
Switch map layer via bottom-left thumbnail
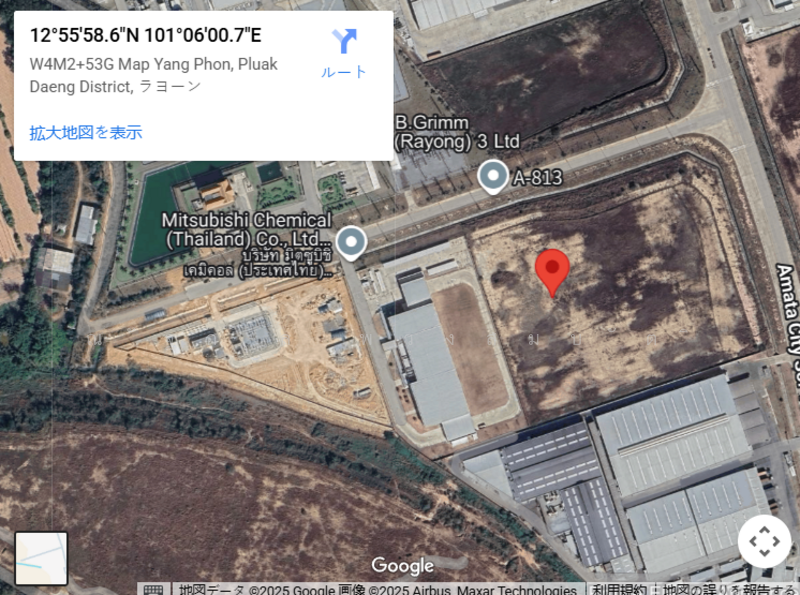41,558
